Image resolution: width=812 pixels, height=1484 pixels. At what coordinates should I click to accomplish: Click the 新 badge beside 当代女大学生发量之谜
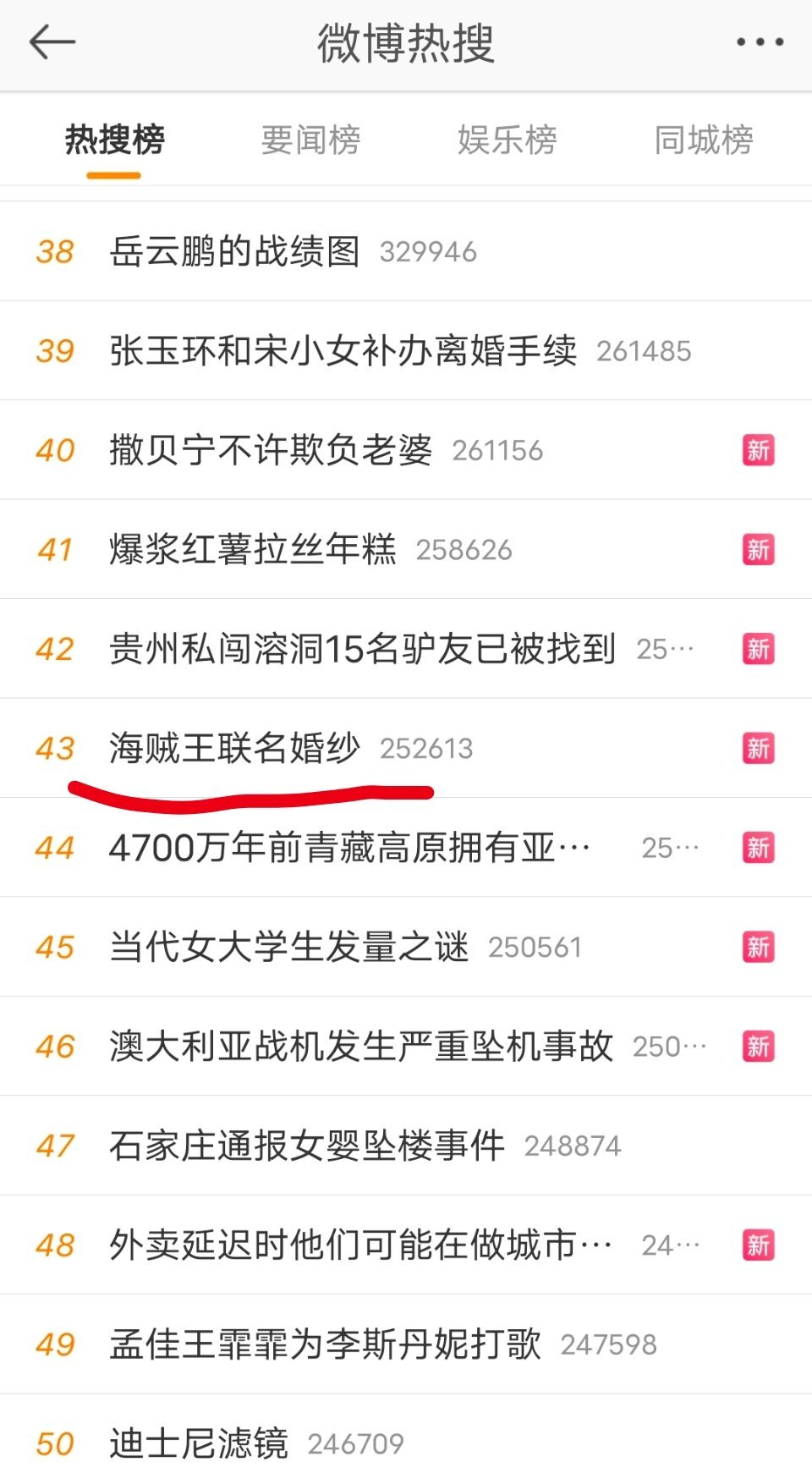pyautogui.click(x=759, y=947)
